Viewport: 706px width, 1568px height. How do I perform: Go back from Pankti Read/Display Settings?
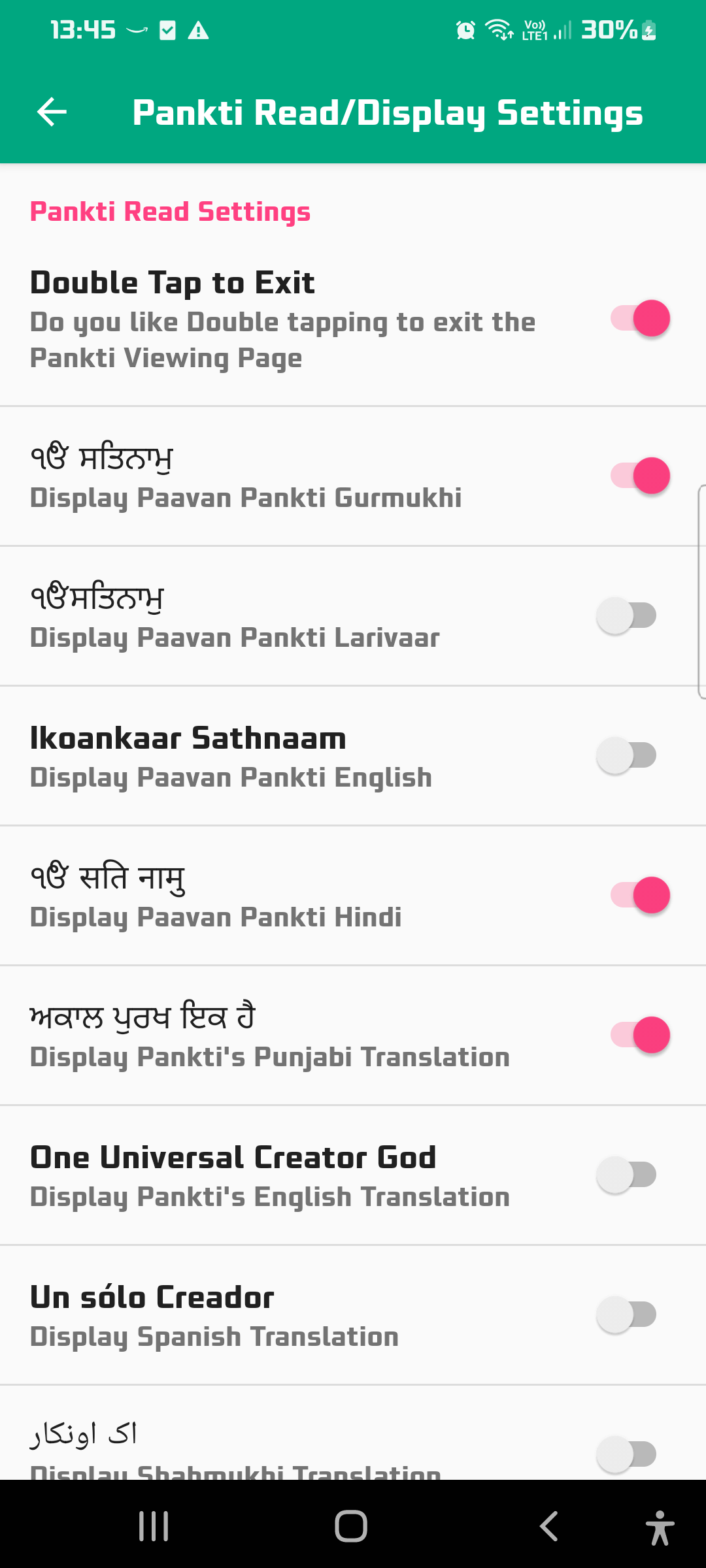[52, 112]
